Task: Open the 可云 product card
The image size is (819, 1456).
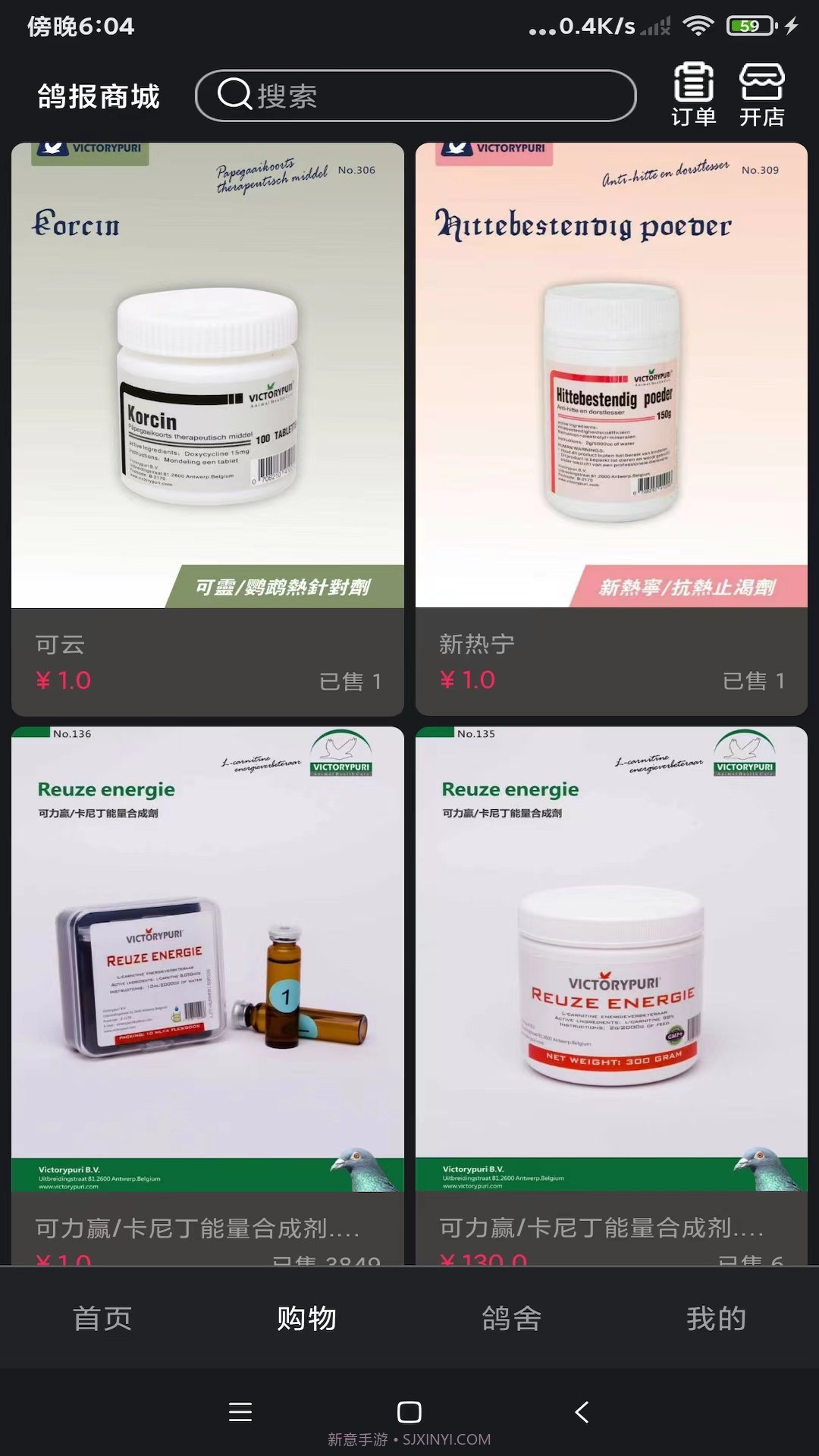Action: (207, 428)
